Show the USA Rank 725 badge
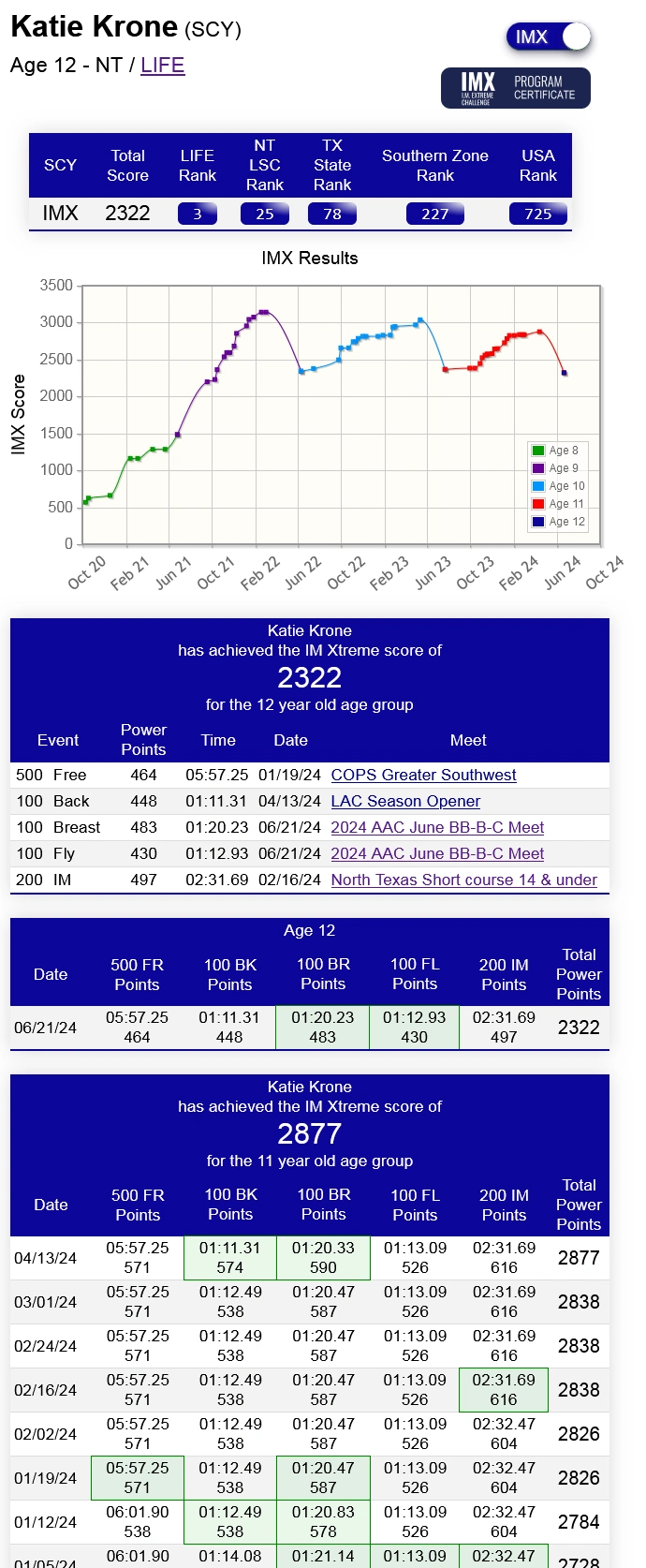The image size is (646, 1568). (x=538, y=214)
